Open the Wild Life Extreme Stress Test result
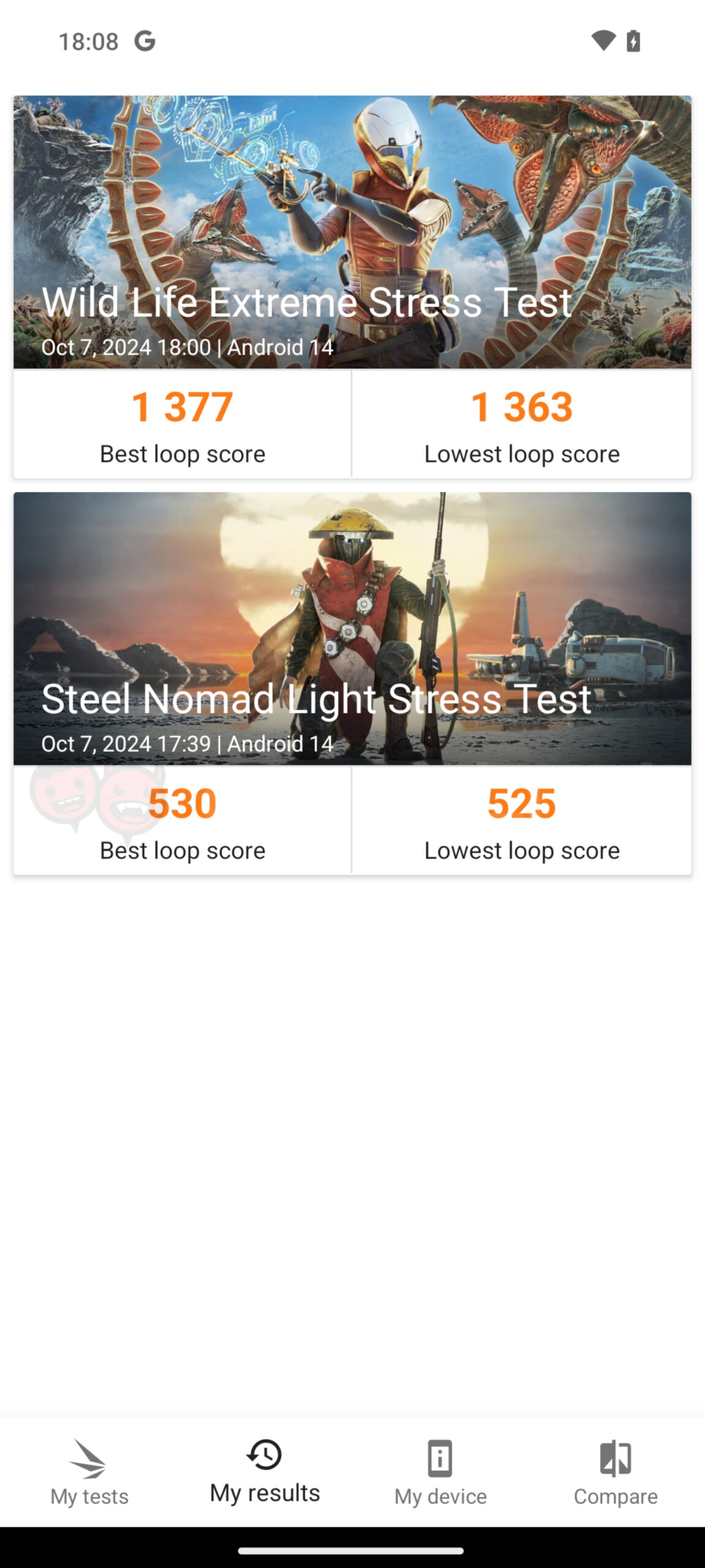This screenshot has height=1568, width=705. (x=352, y=287)
